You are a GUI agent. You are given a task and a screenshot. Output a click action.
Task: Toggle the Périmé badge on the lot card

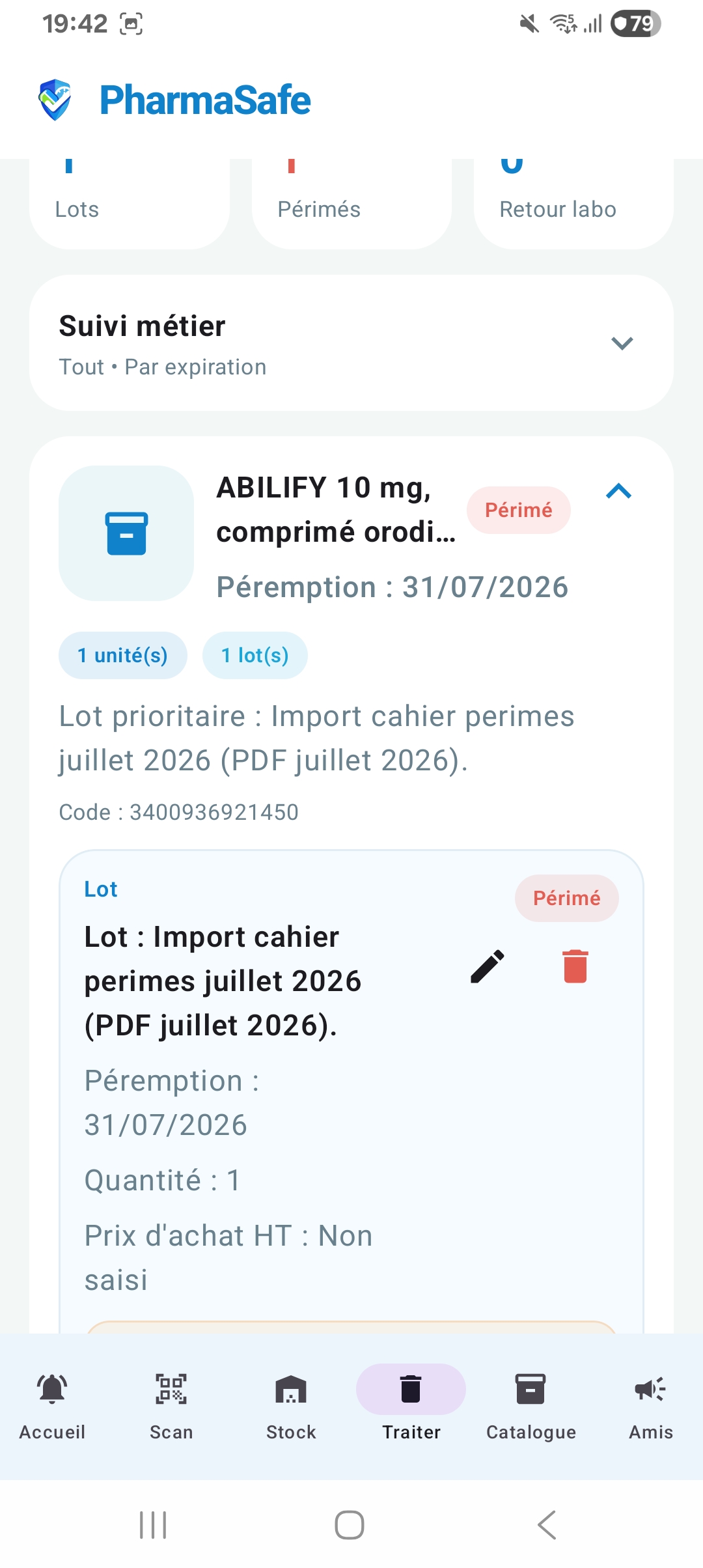(x=566, y=898)
